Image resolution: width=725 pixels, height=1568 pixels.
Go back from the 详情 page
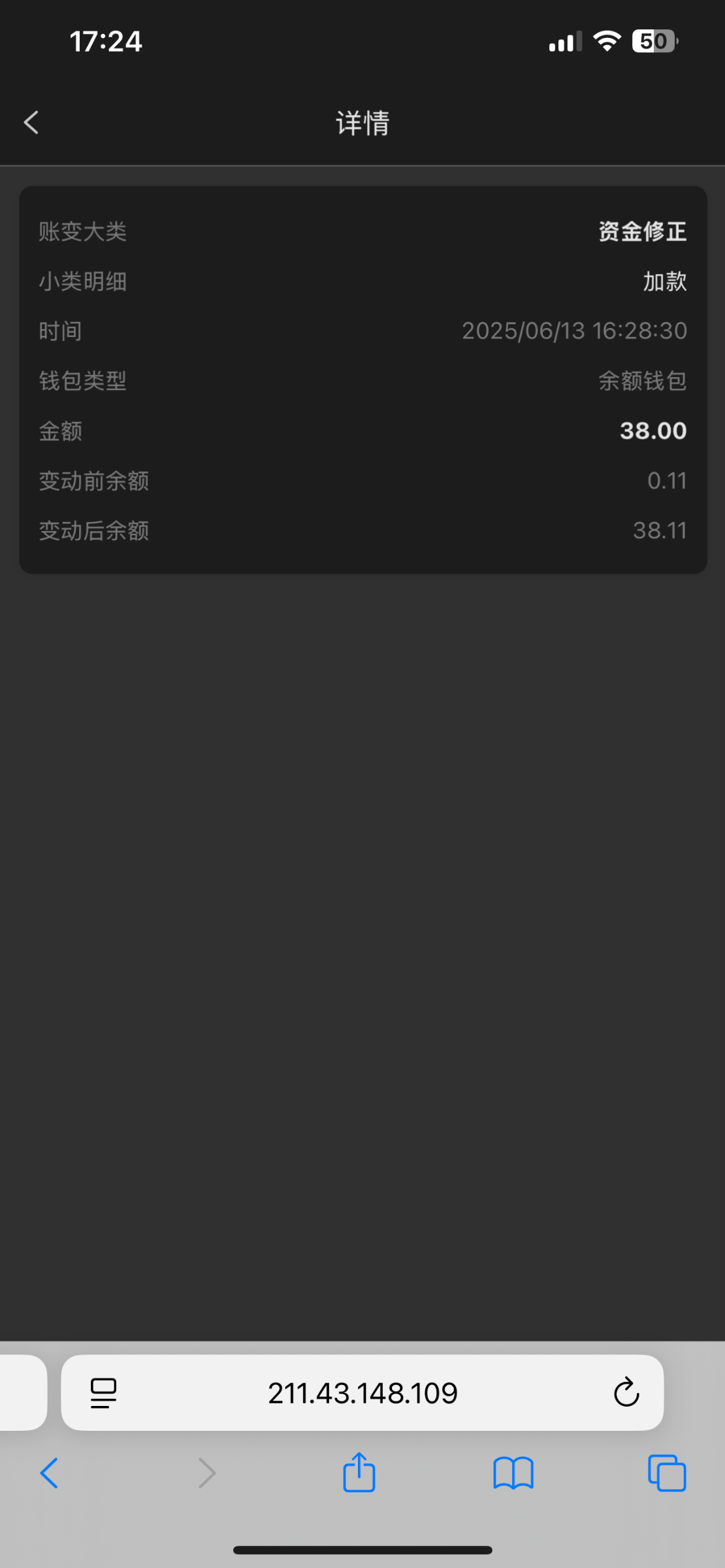tap(31, 122)
